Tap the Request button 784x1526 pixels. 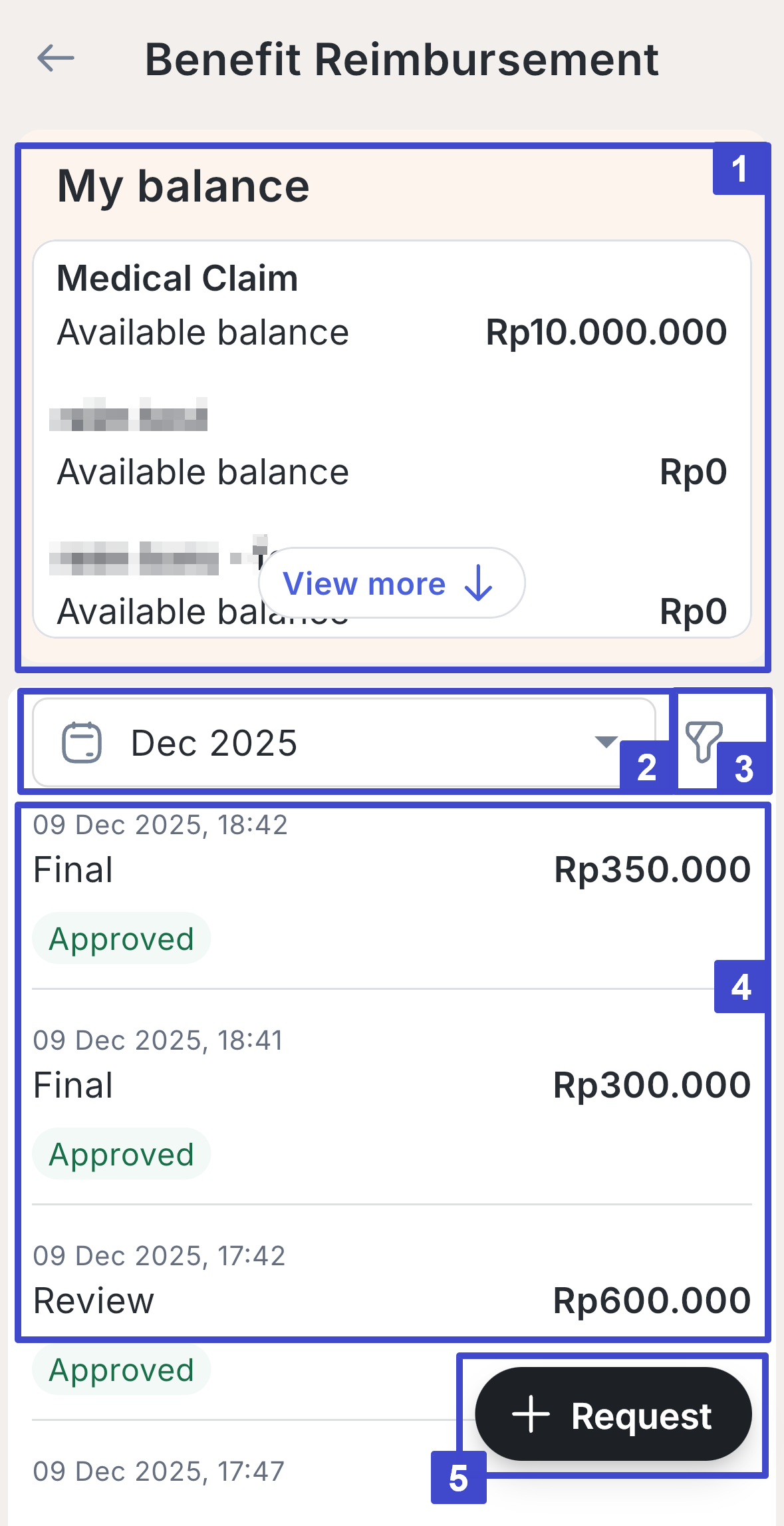613,1414
